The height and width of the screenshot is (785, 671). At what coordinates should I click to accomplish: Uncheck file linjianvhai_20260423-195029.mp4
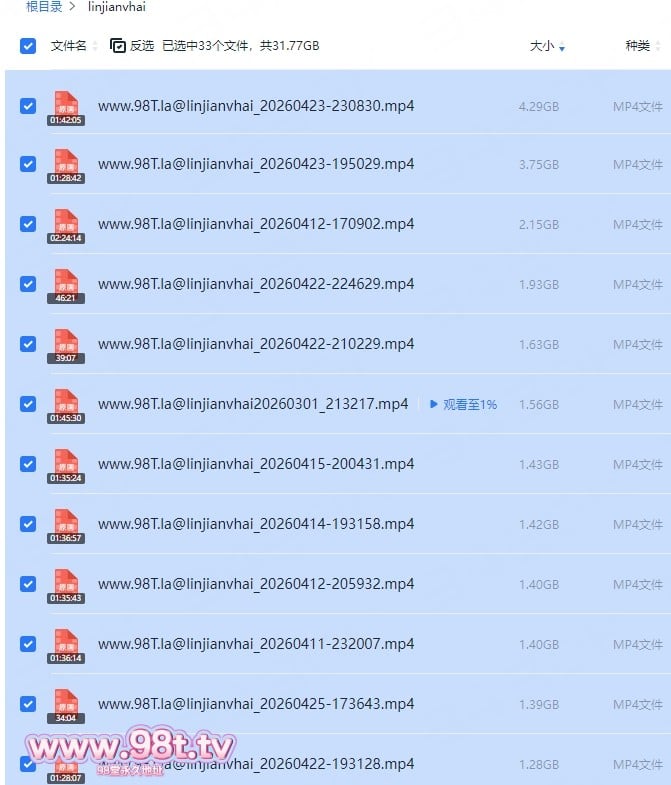tap(28, 164)
